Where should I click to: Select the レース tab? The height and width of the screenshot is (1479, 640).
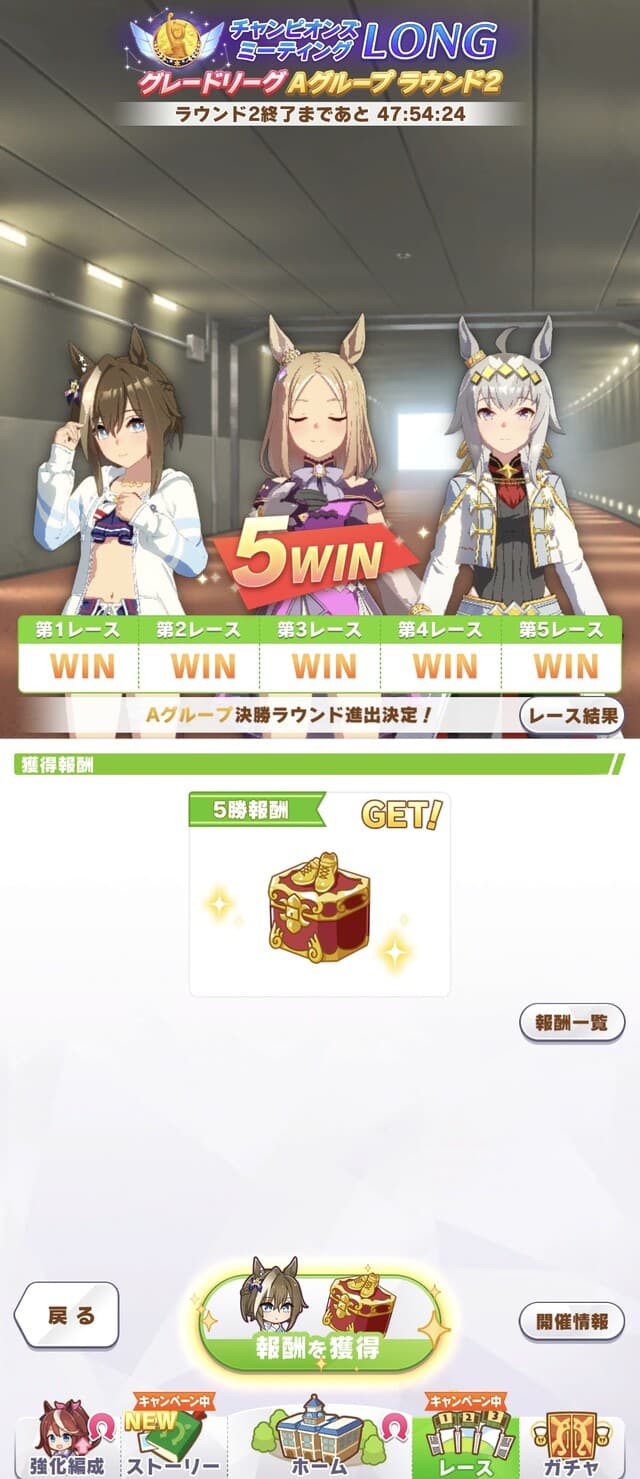pyautogui.click(x=465, y=1440)
